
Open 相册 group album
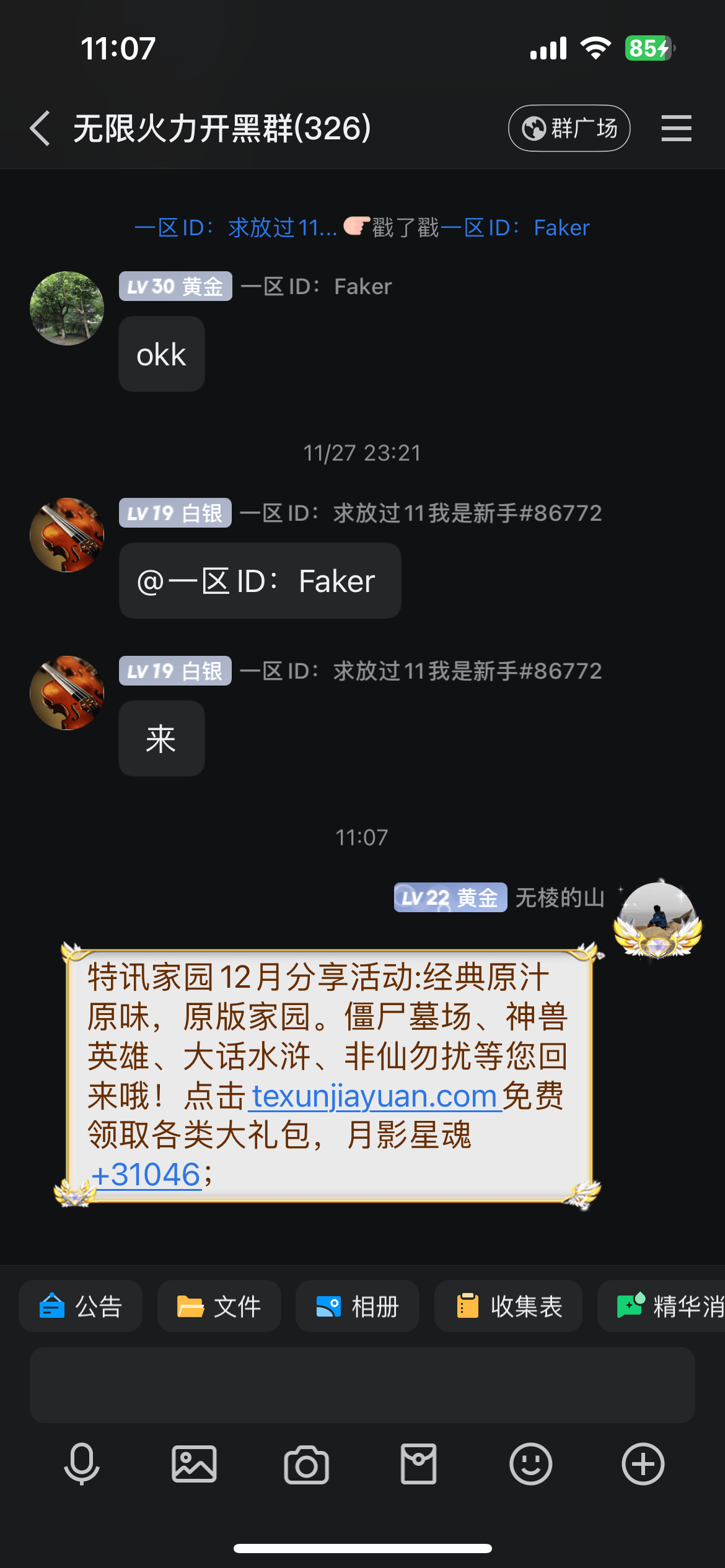pyautogui.click(x=357, y=1306)
